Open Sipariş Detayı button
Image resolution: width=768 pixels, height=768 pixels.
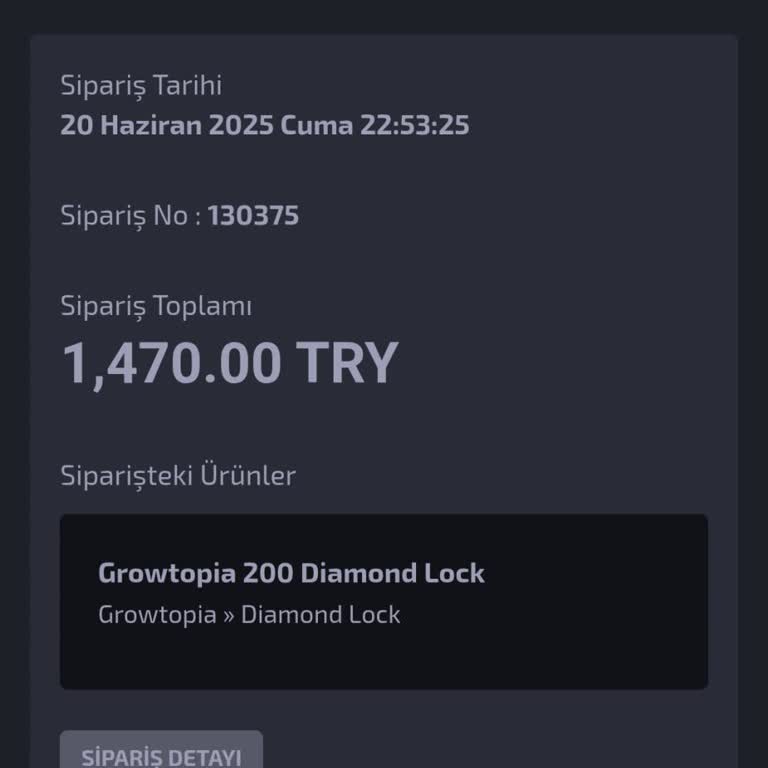coord(161,752)
